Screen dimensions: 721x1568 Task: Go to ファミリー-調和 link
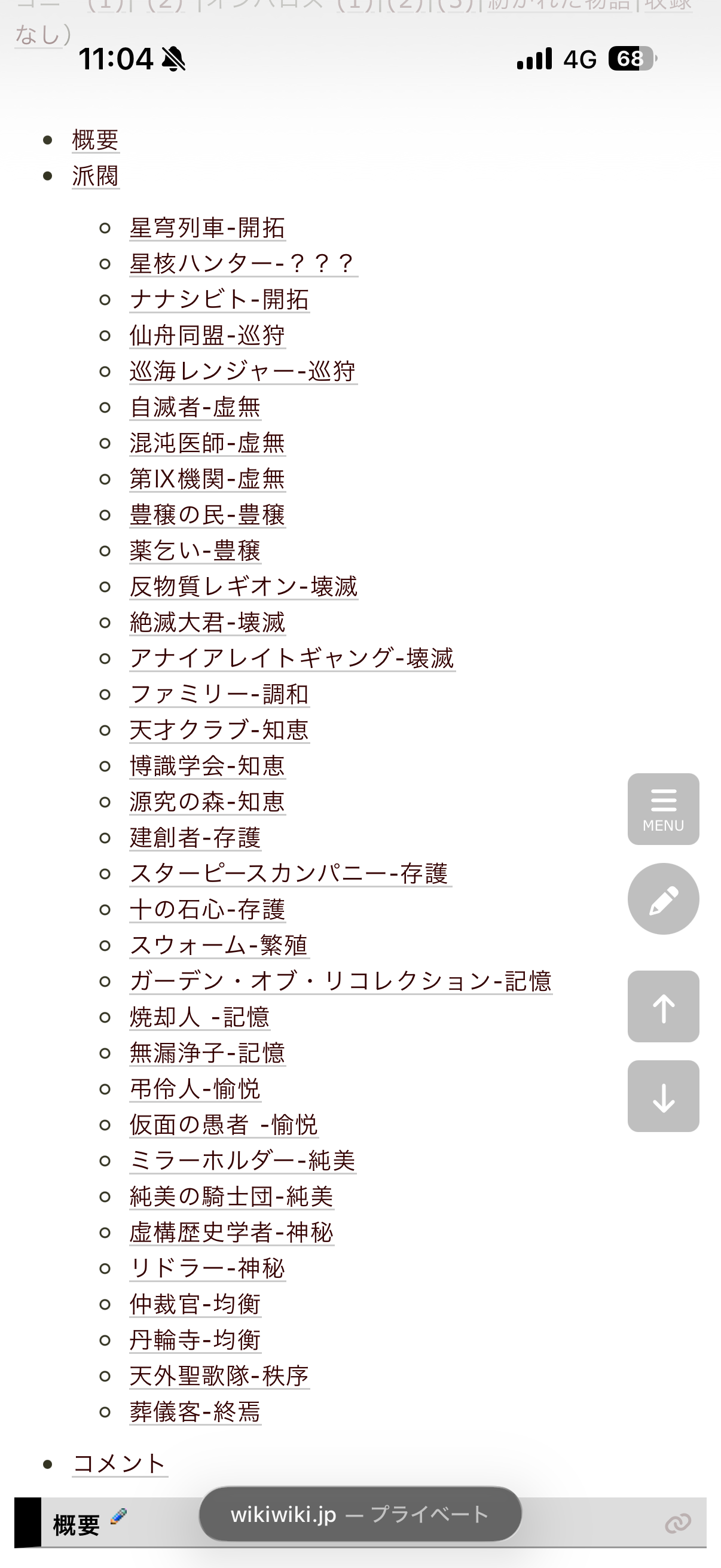(219, 694)
